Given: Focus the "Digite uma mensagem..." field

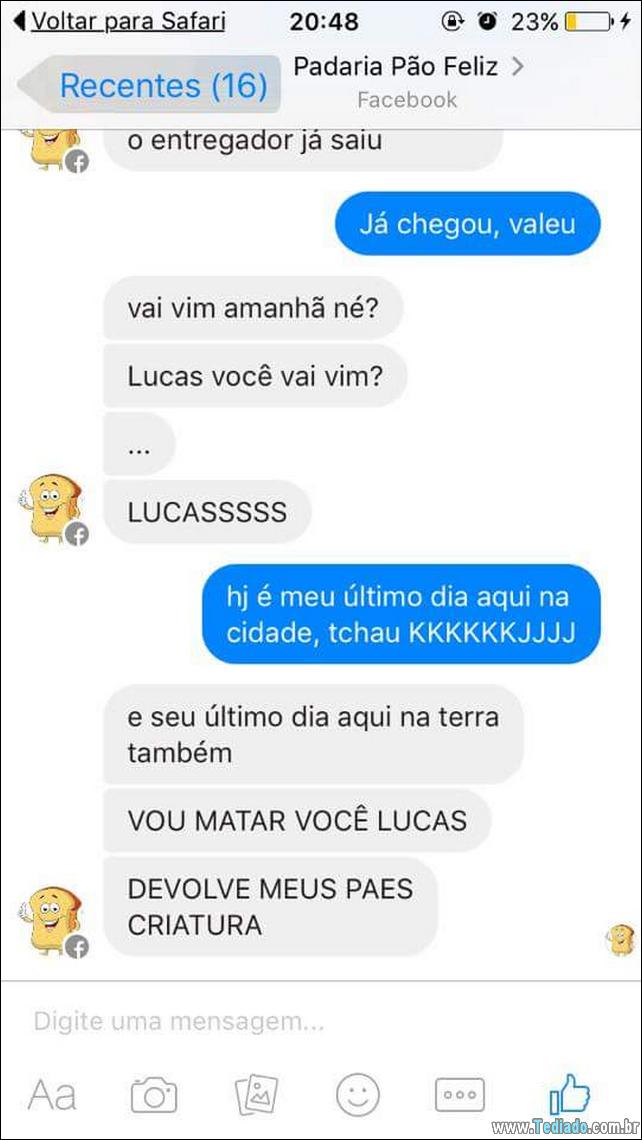Looking at the screenshot, I should pyautogui.click(x=300, y=1021).
